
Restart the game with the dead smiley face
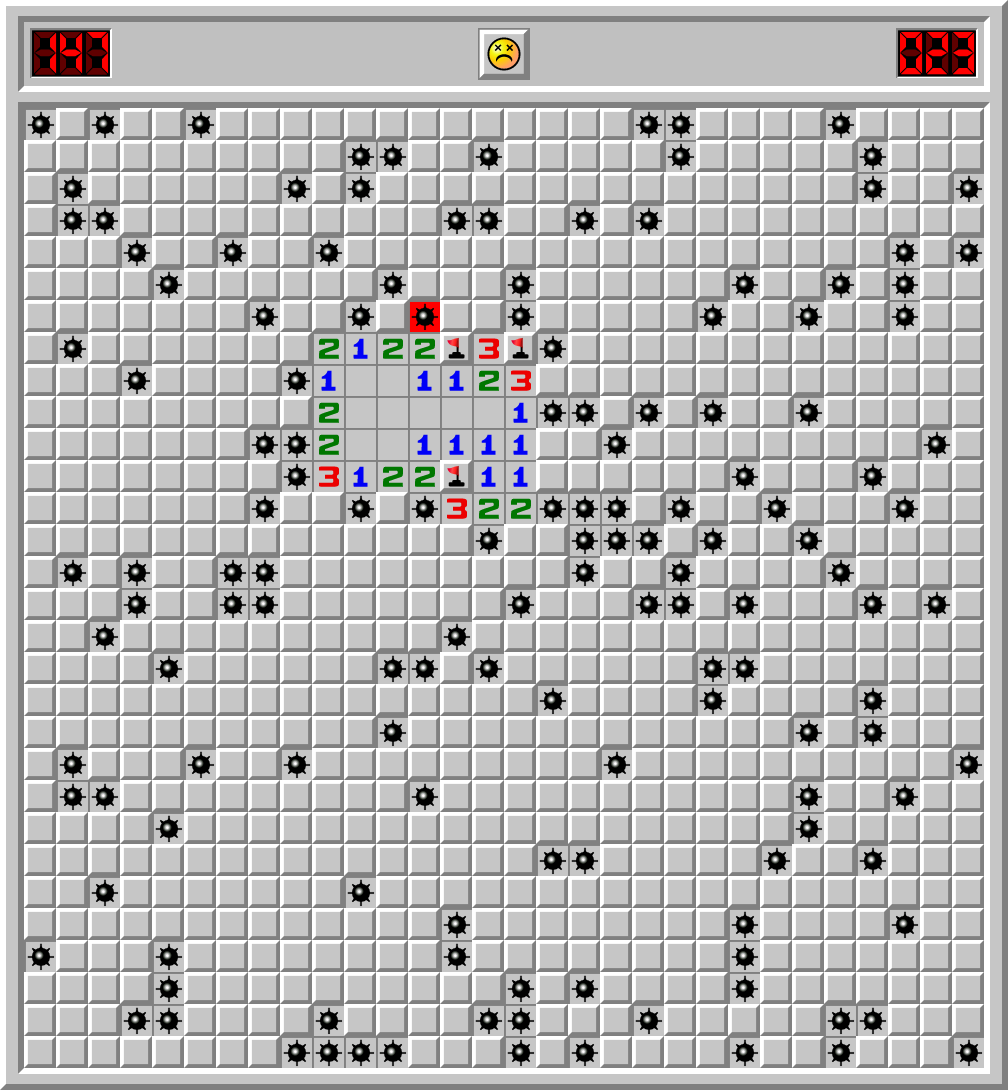click(x=503, y=53)
